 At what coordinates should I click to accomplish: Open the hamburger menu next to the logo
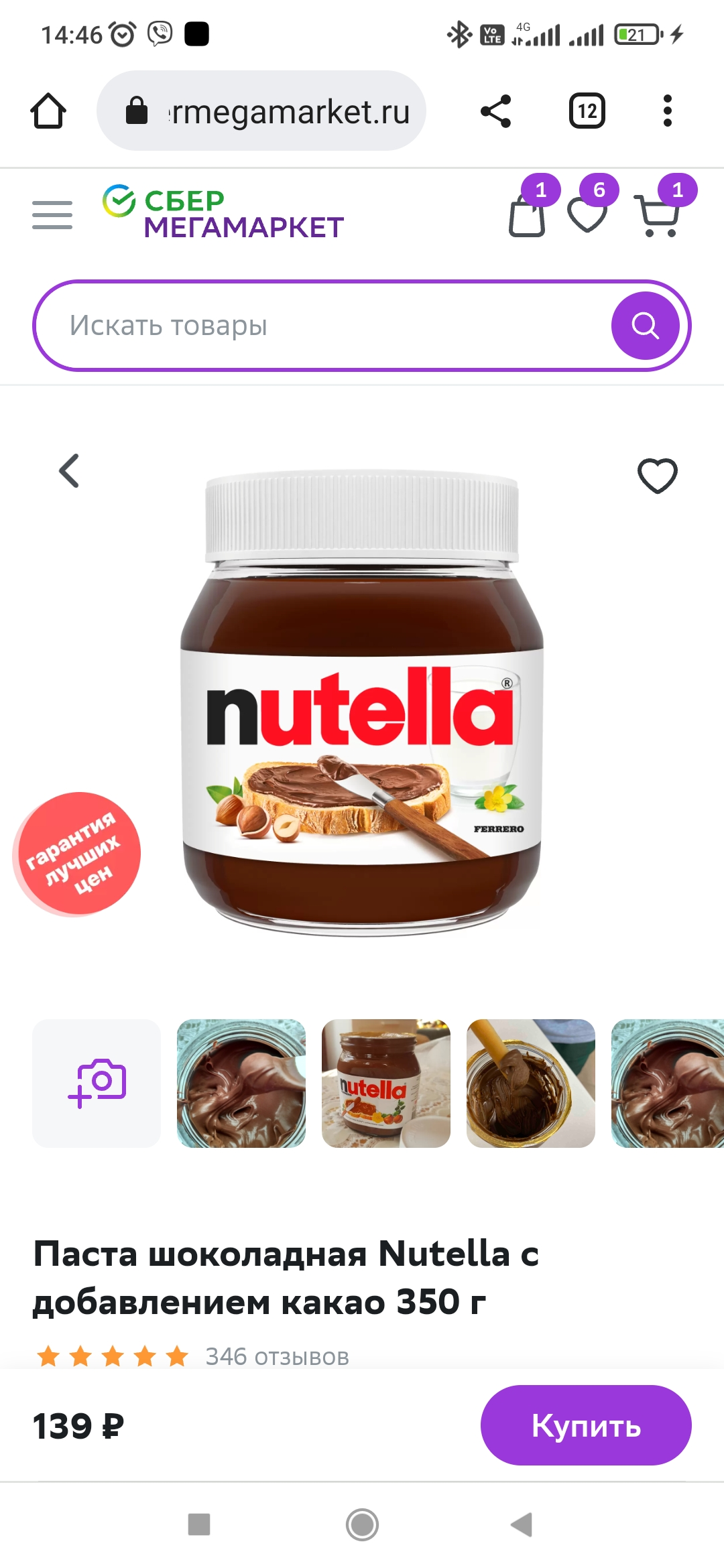click(x=52, y=215)
